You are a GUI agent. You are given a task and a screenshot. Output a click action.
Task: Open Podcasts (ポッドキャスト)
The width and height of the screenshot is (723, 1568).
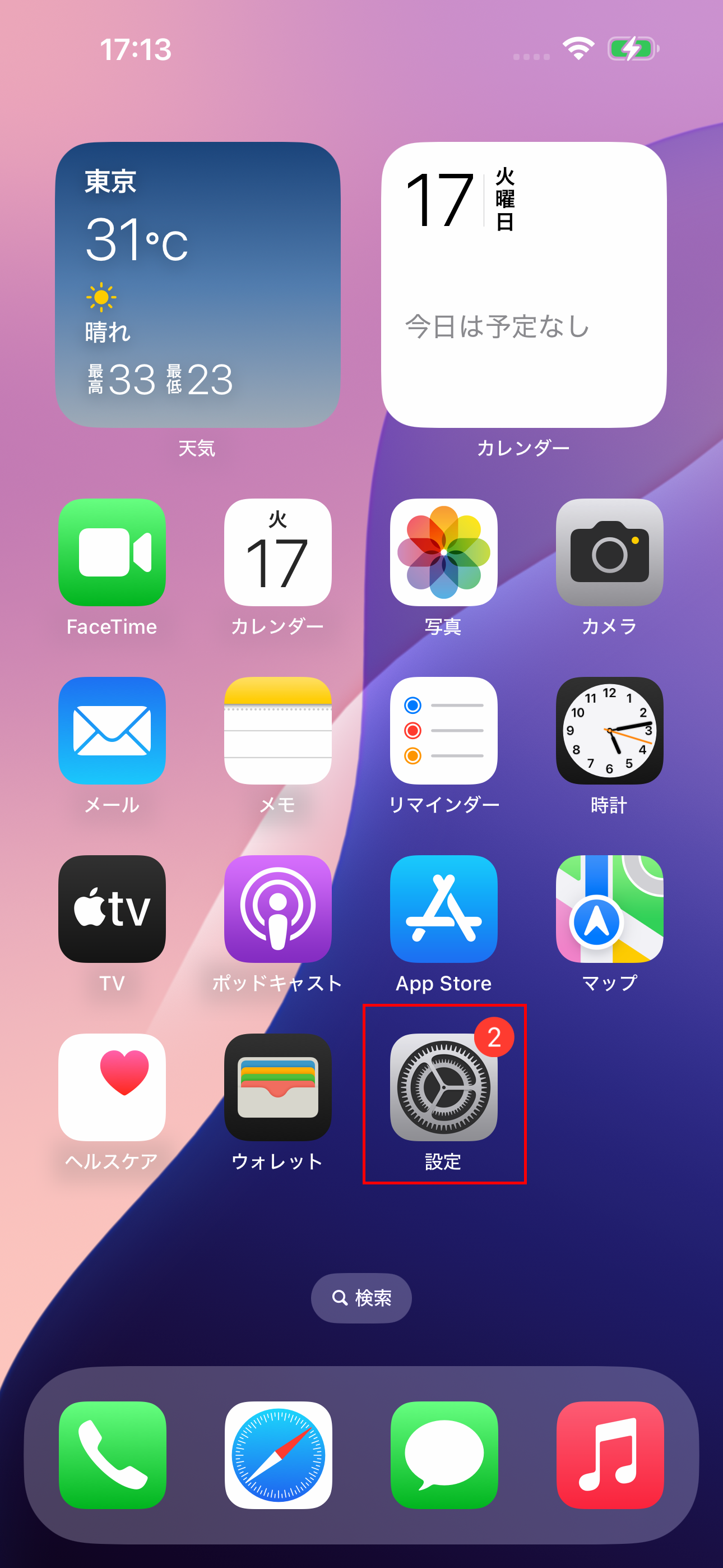coord(277,909)
